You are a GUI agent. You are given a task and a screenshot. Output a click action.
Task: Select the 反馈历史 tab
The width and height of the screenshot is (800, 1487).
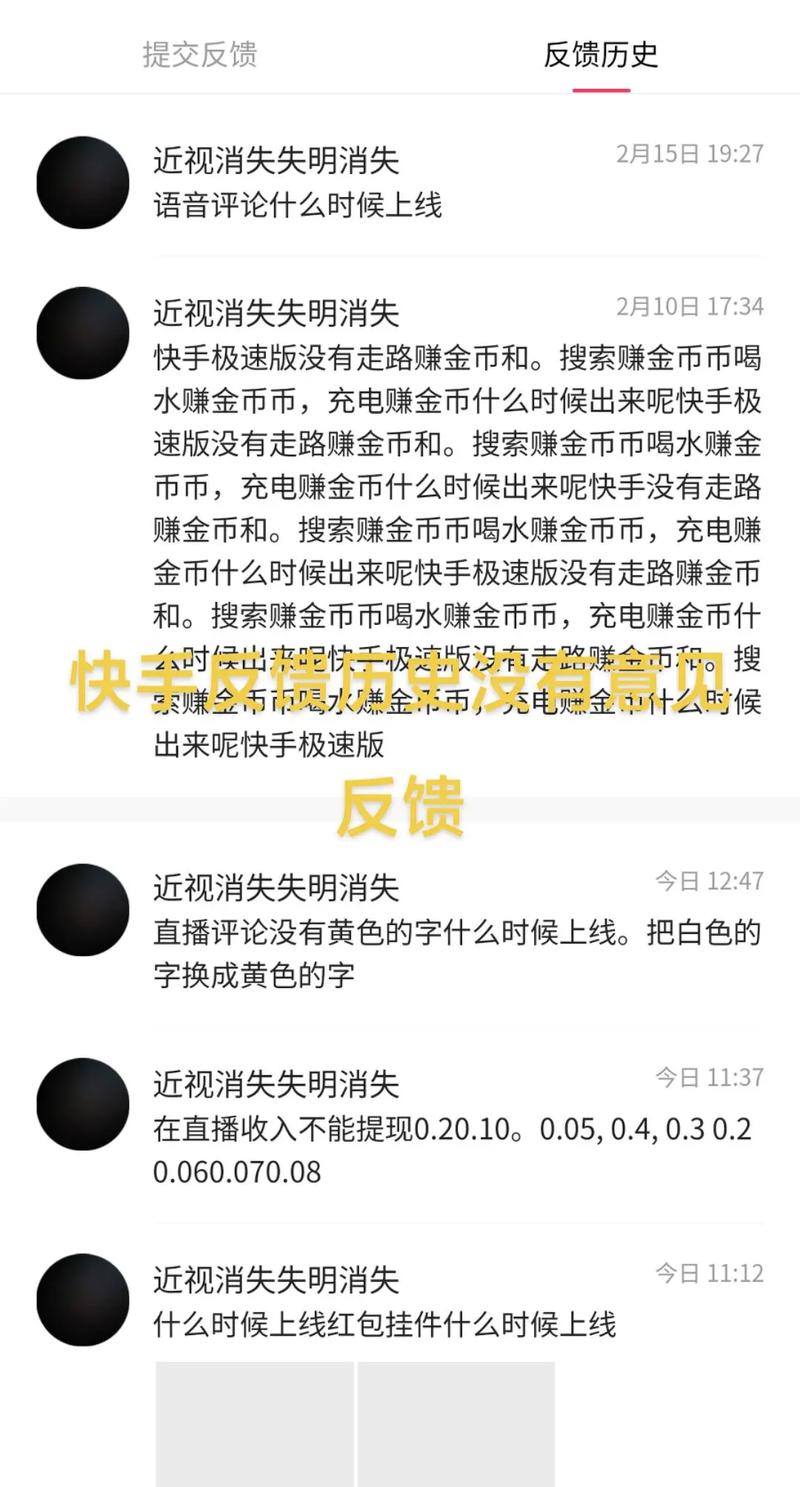[x=600, y=54]
